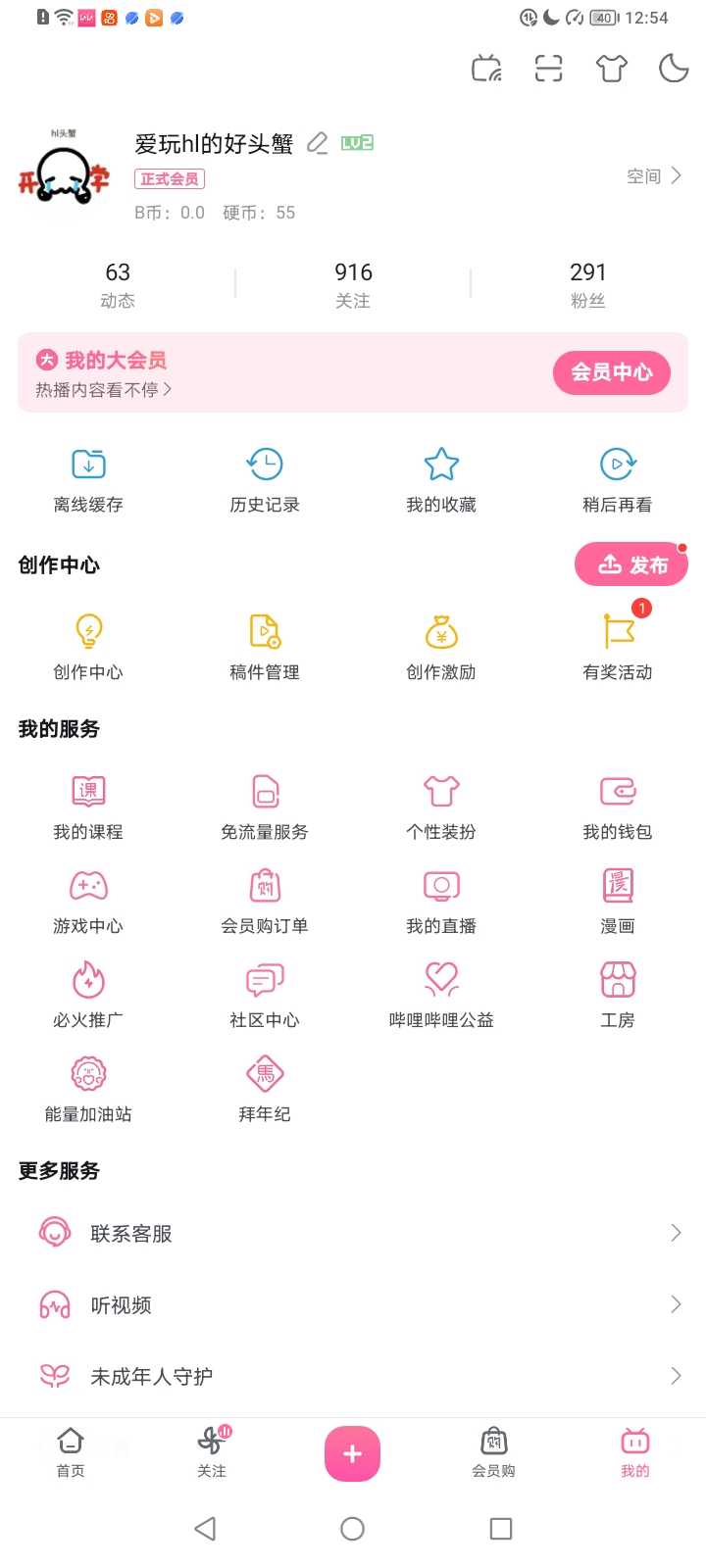The height and width of the screenshot is (1568, 706).
Task: Open the screen casting TV icon
Action: coord(486,69)
